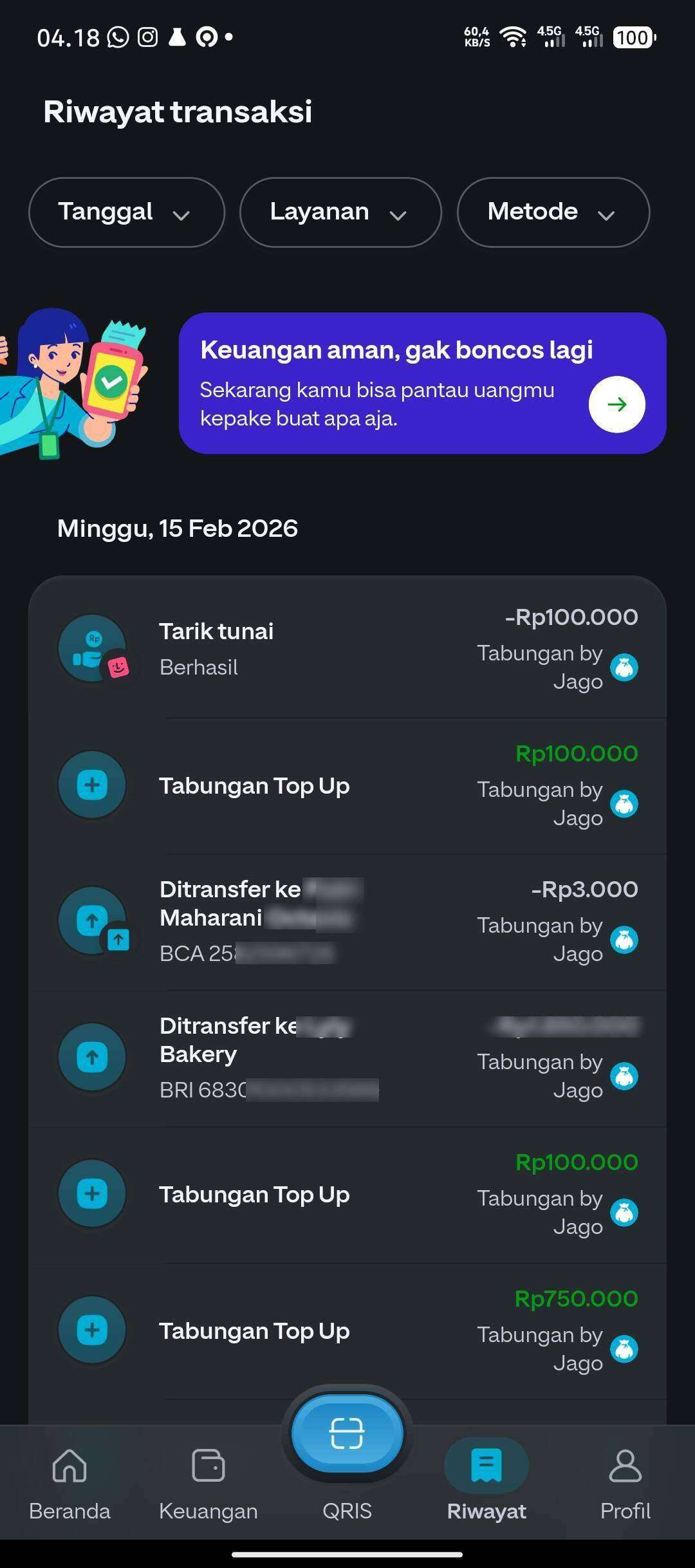View transfer to Maharani via BCA

pyautogui.click(x=347, y=921)
